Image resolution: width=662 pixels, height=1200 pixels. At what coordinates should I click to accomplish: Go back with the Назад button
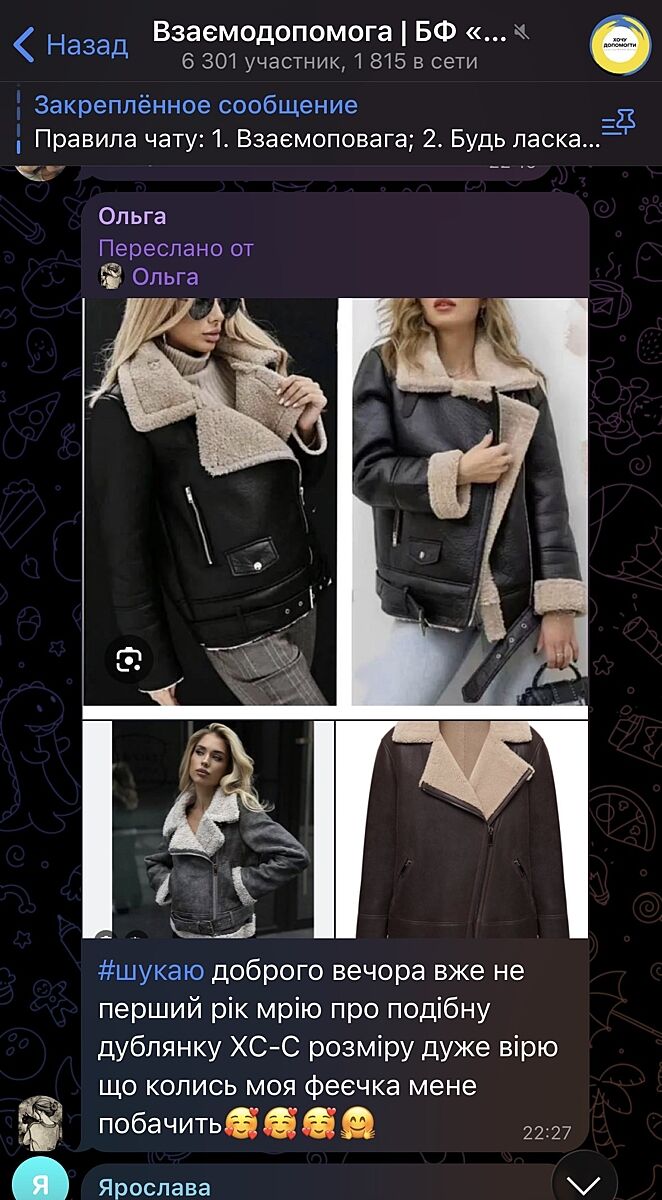point(70,45)
